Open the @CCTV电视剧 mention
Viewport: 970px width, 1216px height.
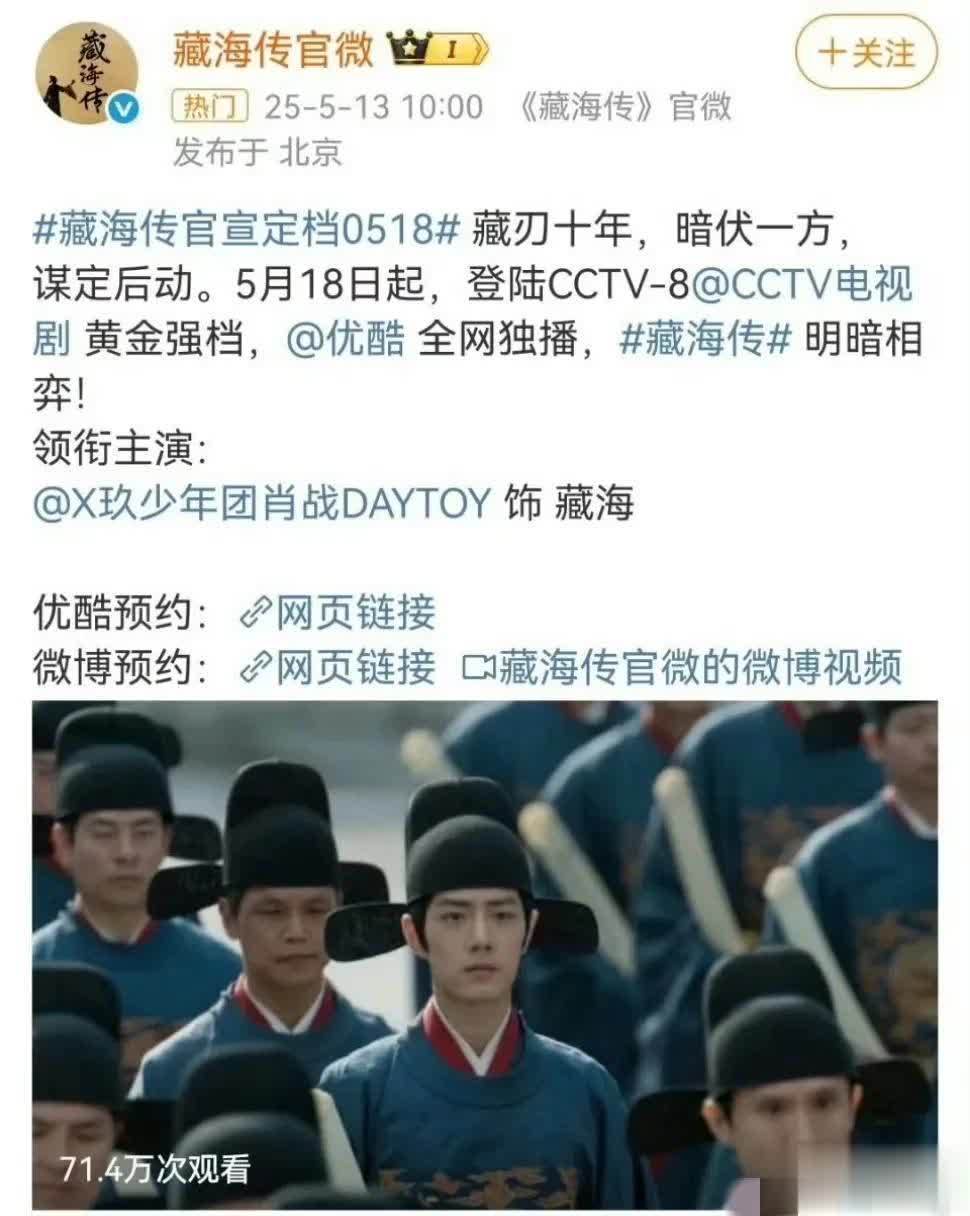[801, 286]
